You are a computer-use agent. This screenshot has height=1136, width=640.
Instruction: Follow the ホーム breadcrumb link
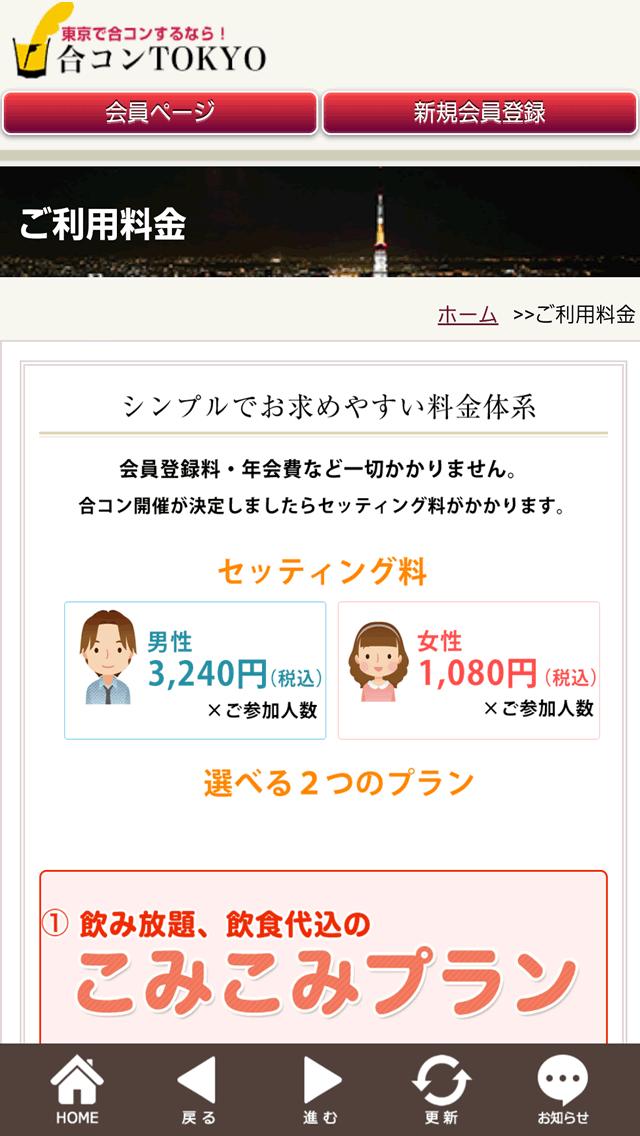coord(467,315)
